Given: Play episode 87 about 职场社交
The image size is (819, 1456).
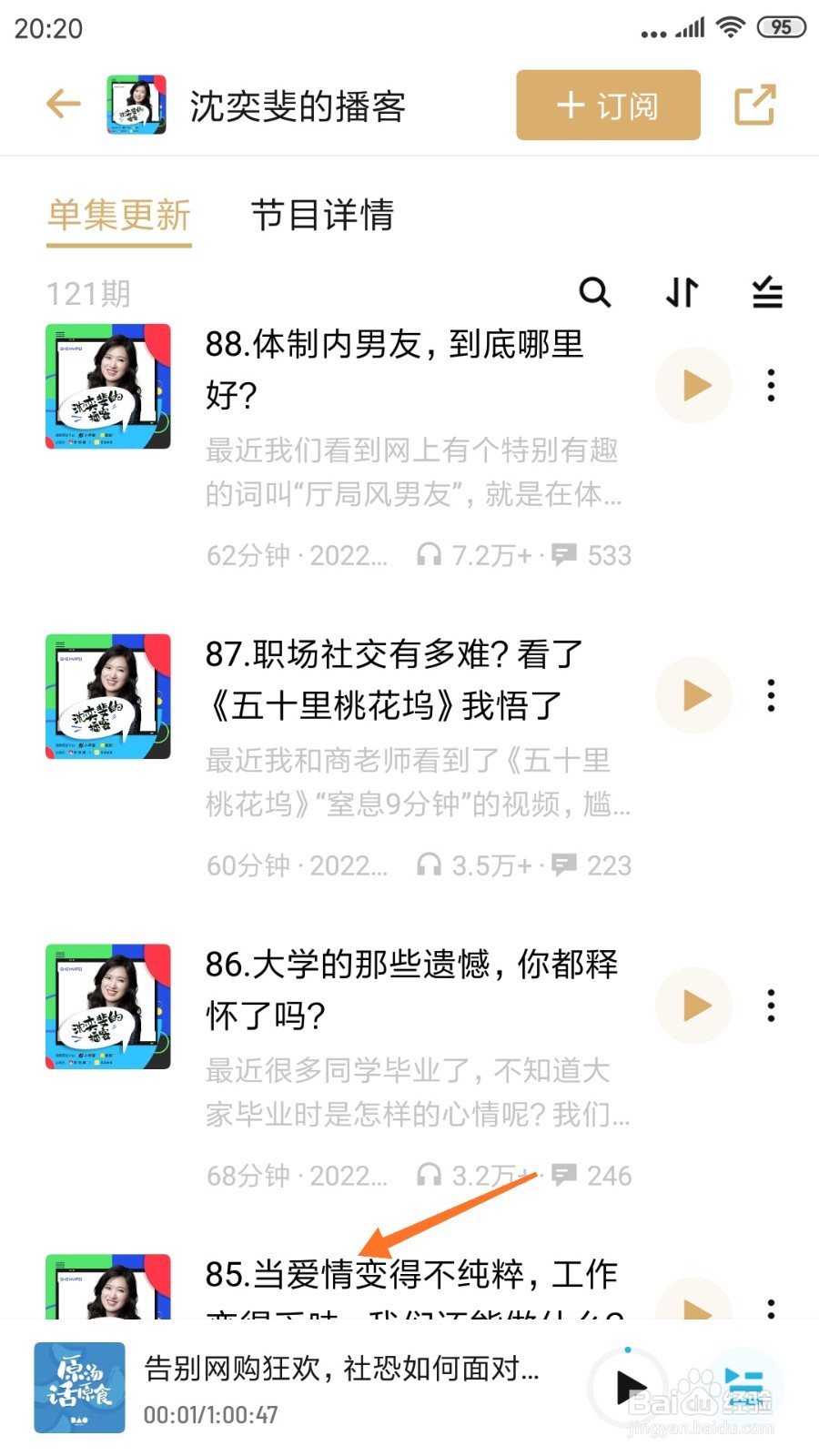Looking at the screenshot, I should [x=694, y=696].
